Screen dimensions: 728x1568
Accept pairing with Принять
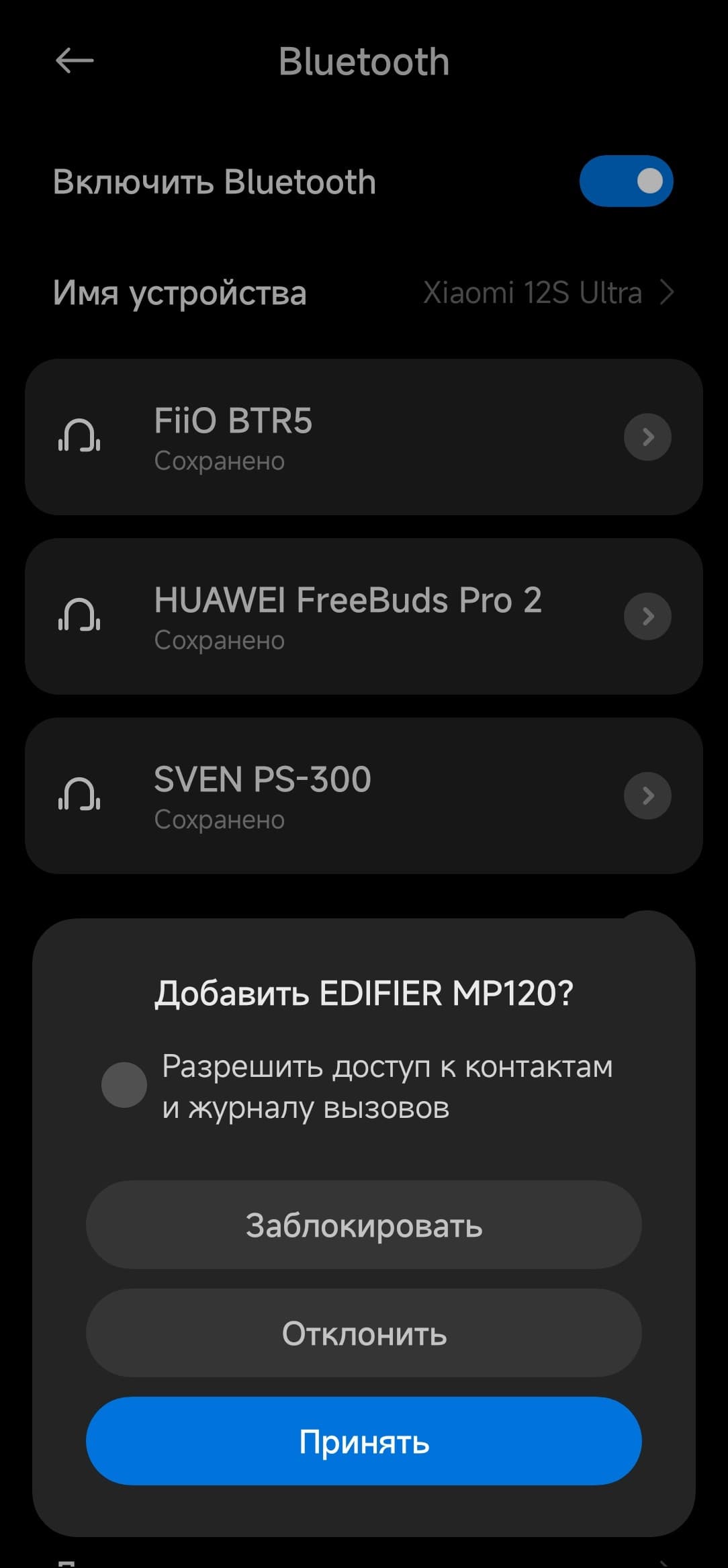pos(363,1441)
